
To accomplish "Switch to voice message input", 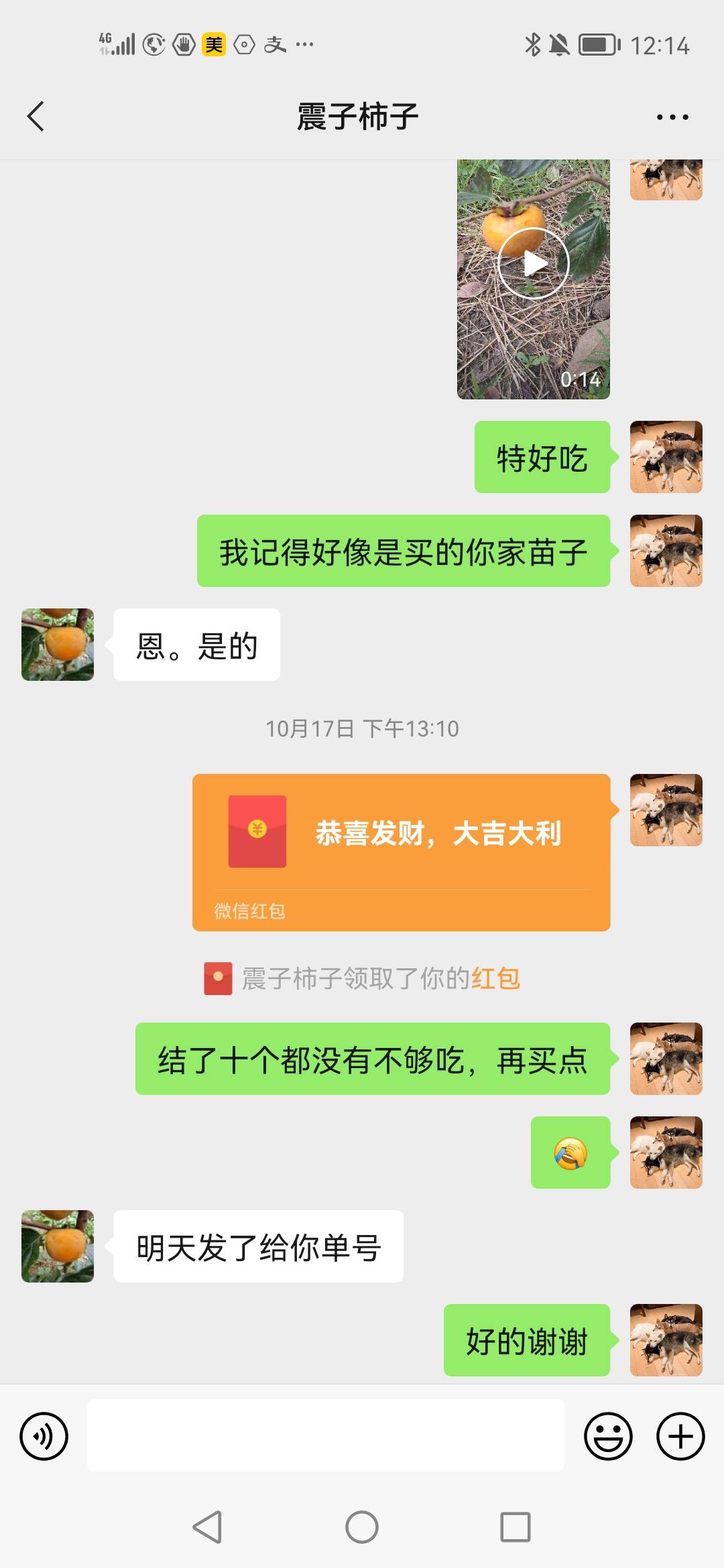I will 44,1437.
